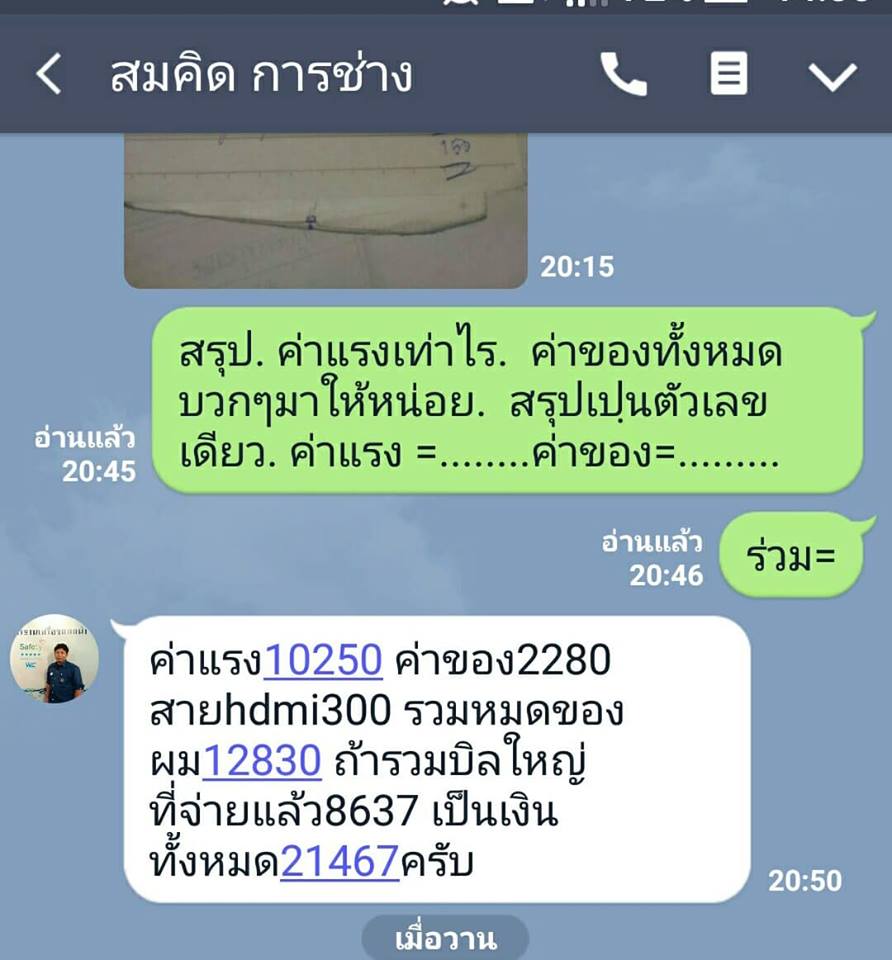Open the photo sent at 20:15
Viewport: 892px width, 960px height.
coord(325,210)
